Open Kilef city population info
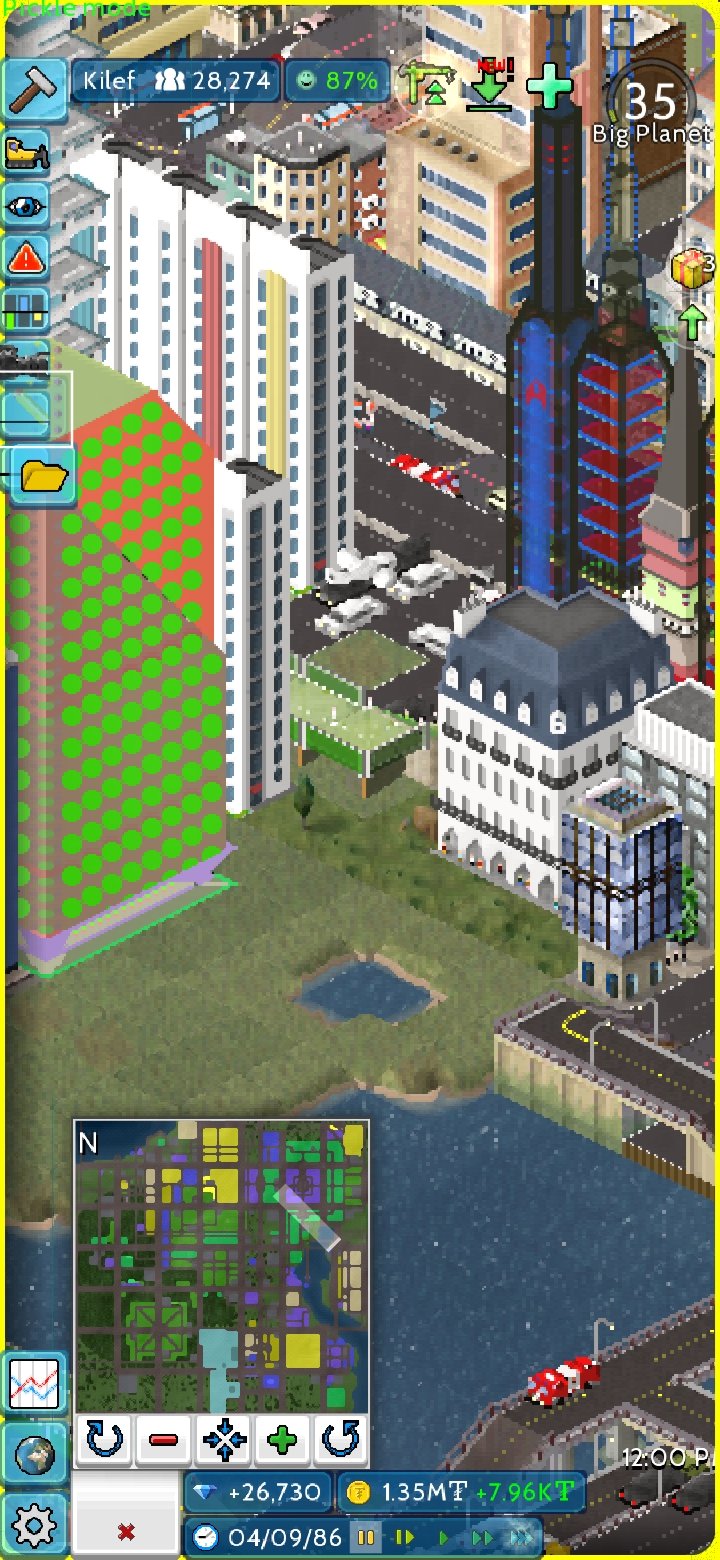Screen dimensions: 720x1560 coord(176,81)
